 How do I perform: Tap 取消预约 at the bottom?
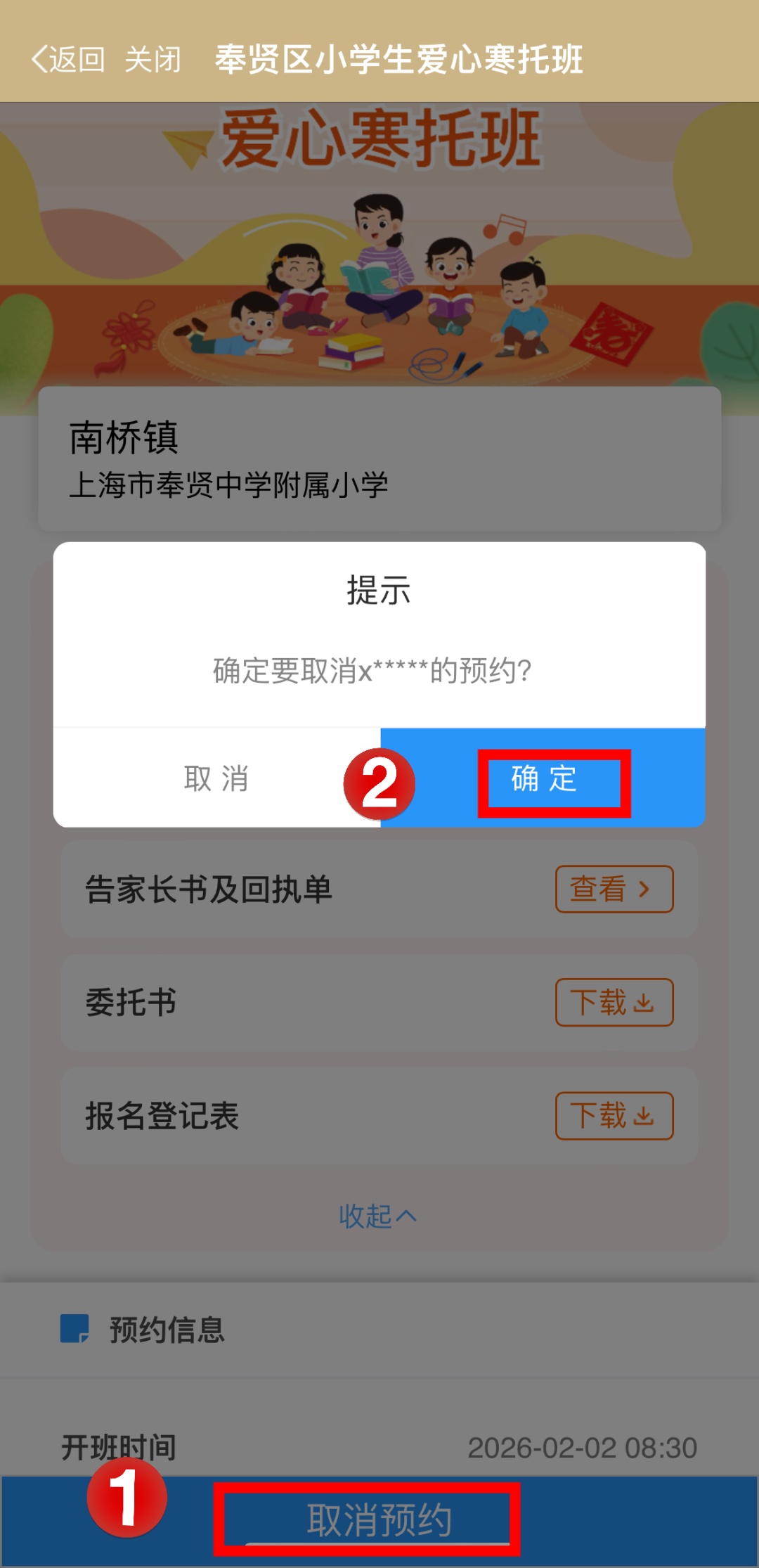(378, 1520)
